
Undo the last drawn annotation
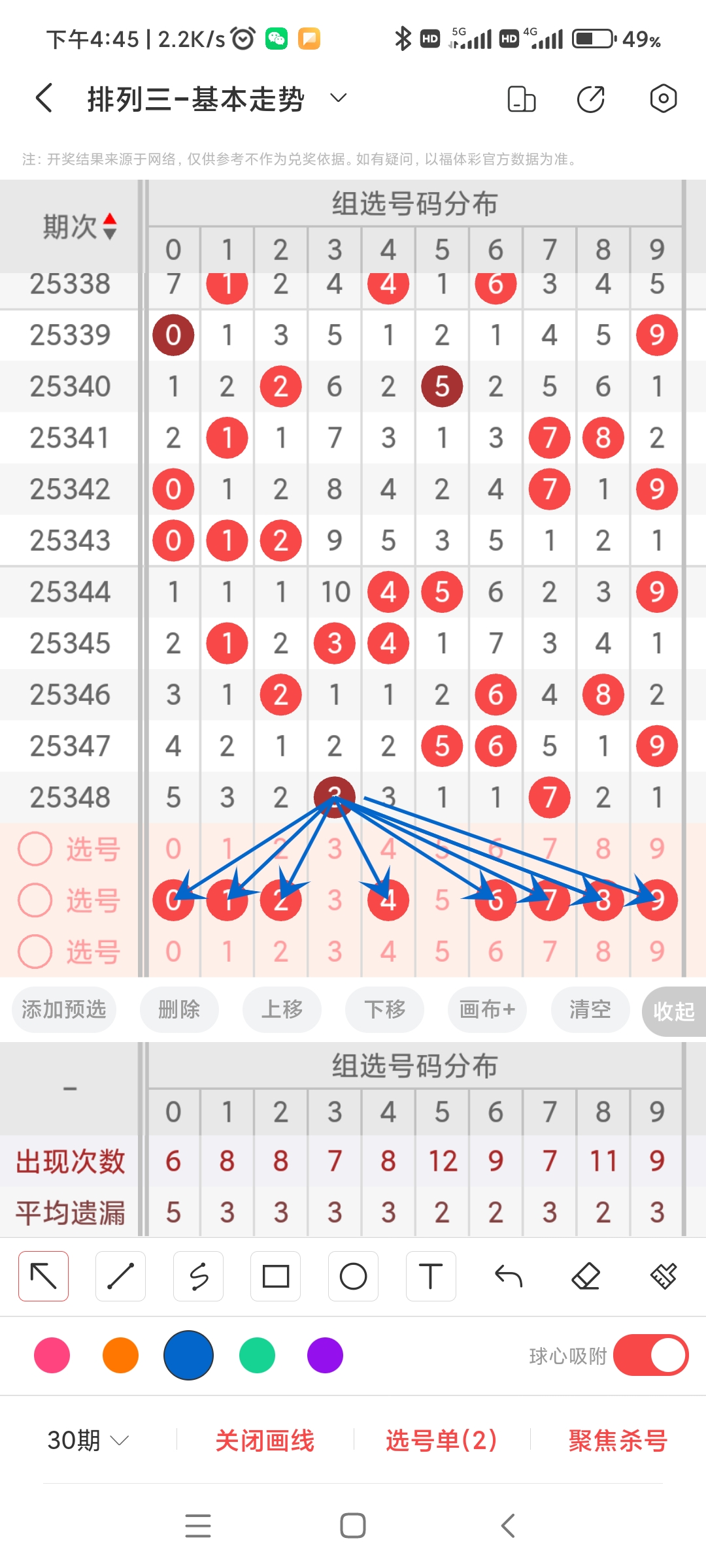tap(509, 1275)
